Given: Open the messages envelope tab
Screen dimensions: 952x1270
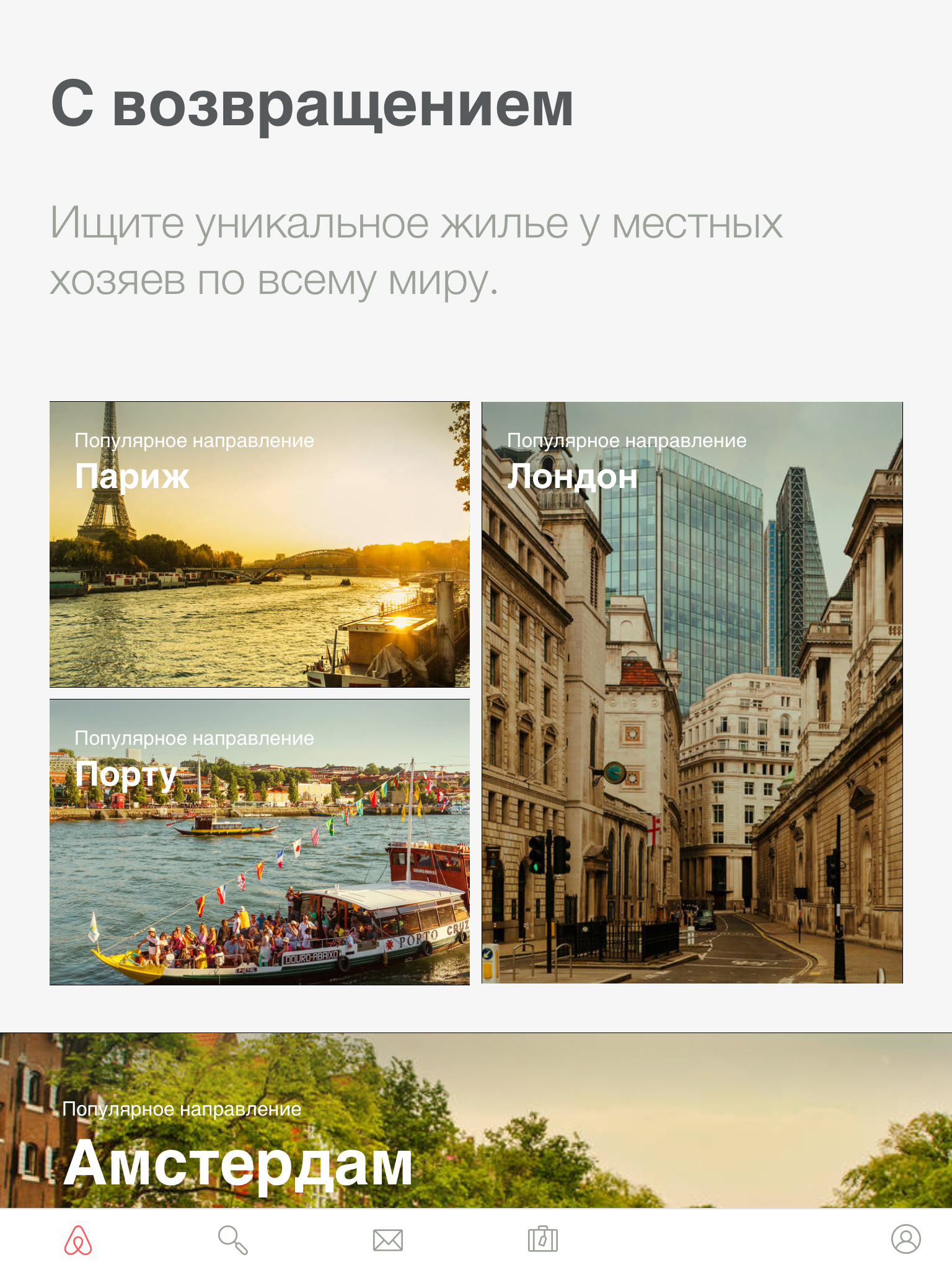Looking at the screenshot, I should coord(388,1240).
